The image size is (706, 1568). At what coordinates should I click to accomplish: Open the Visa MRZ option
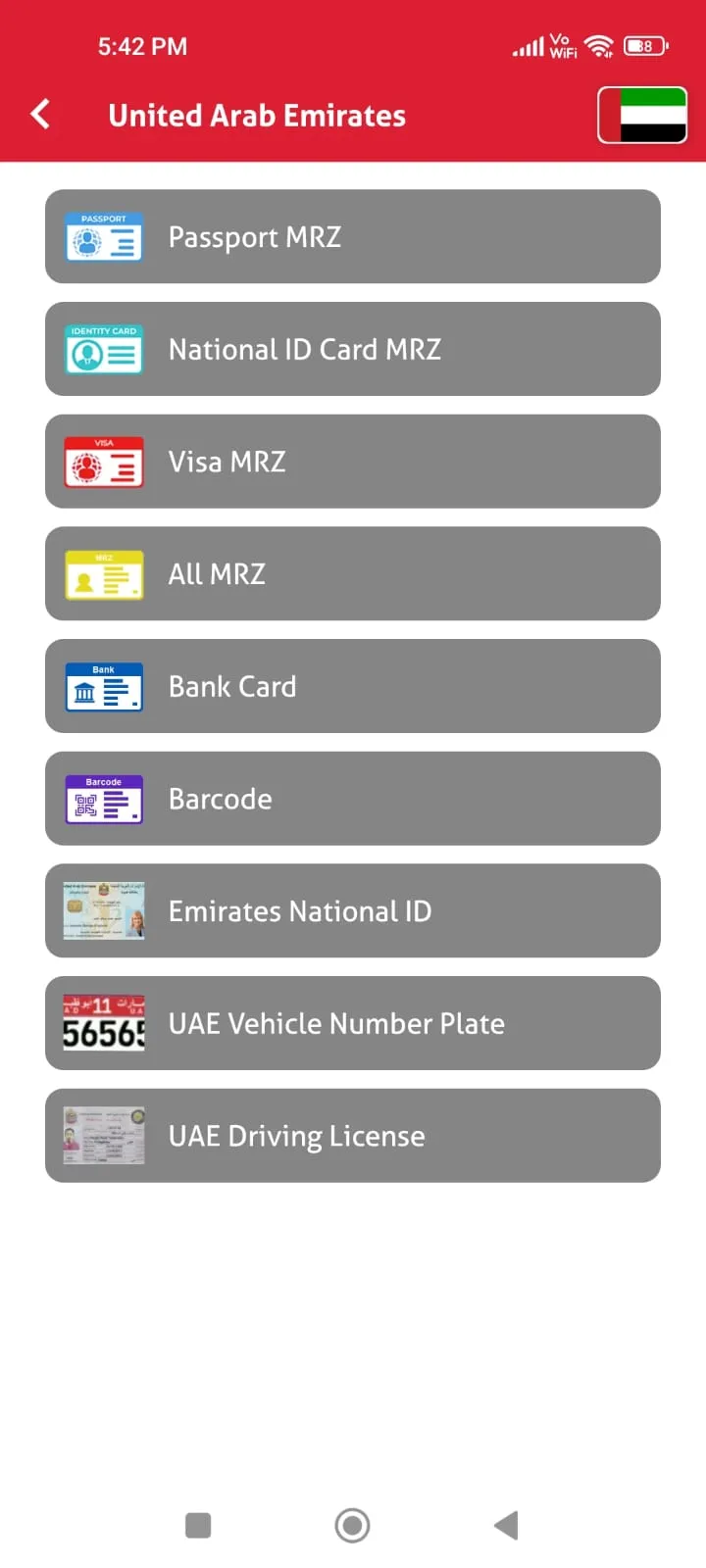(x=353, y=462)
